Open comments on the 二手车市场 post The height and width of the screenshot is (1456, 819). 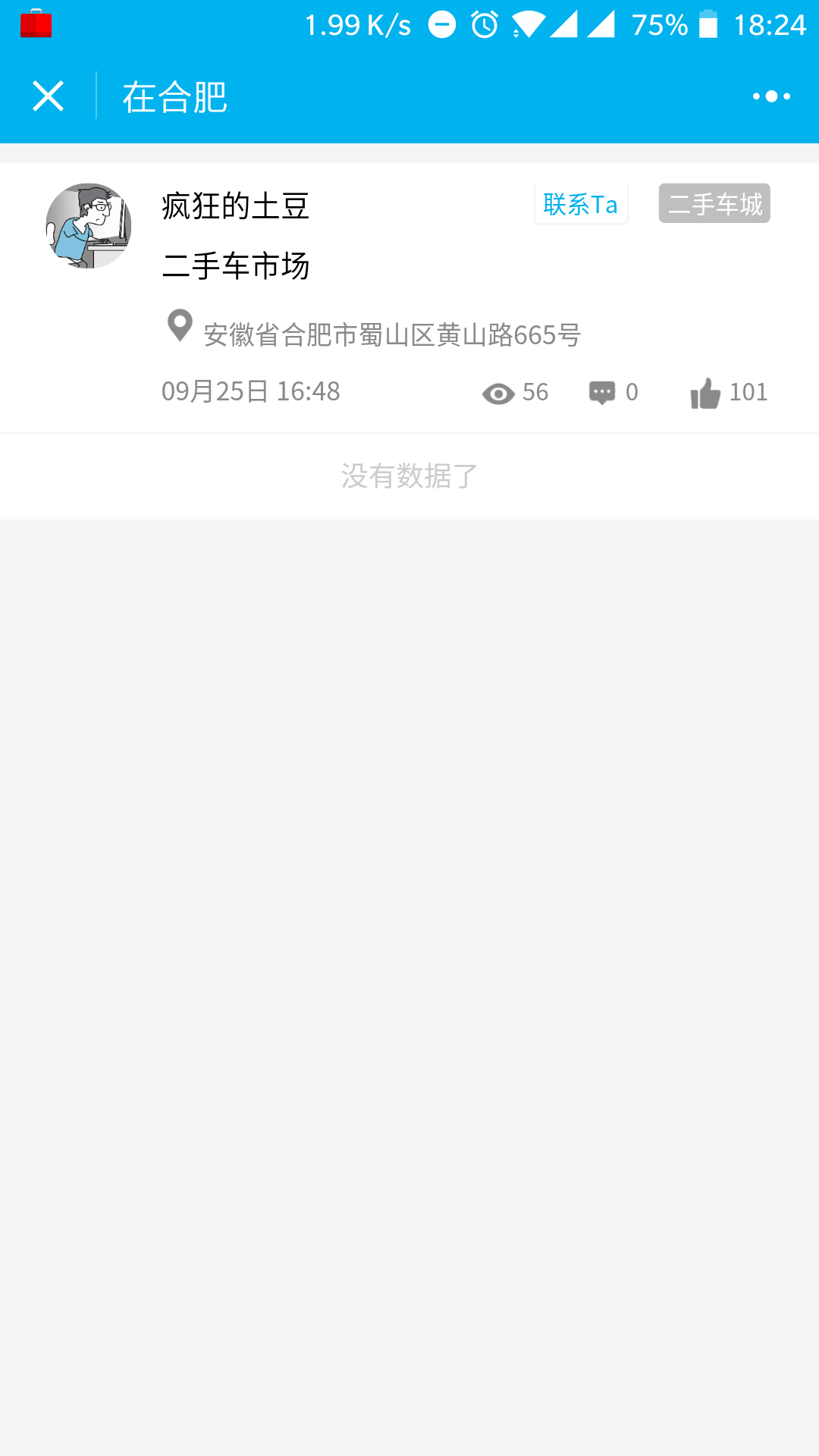(x=603, y=393)
